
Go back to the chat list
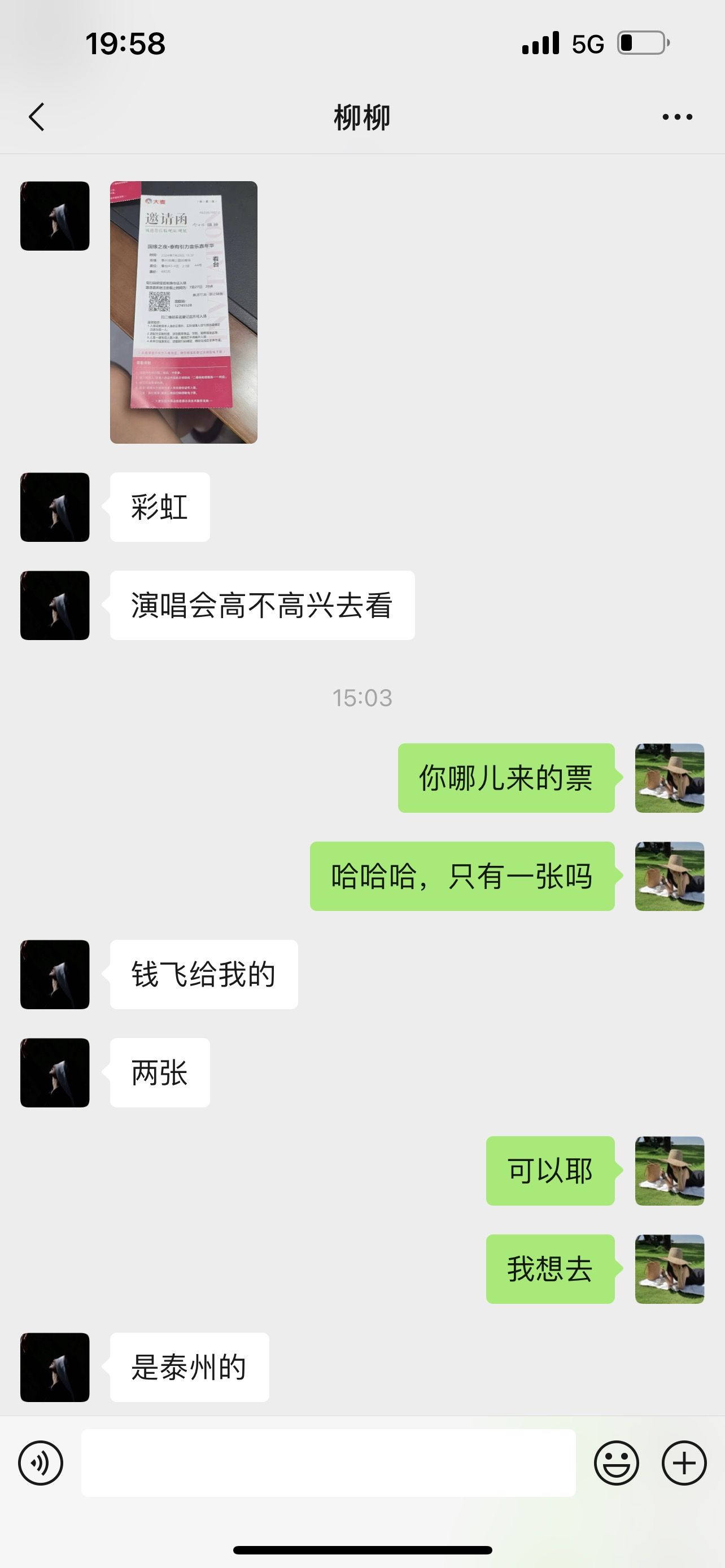point(37,116)
